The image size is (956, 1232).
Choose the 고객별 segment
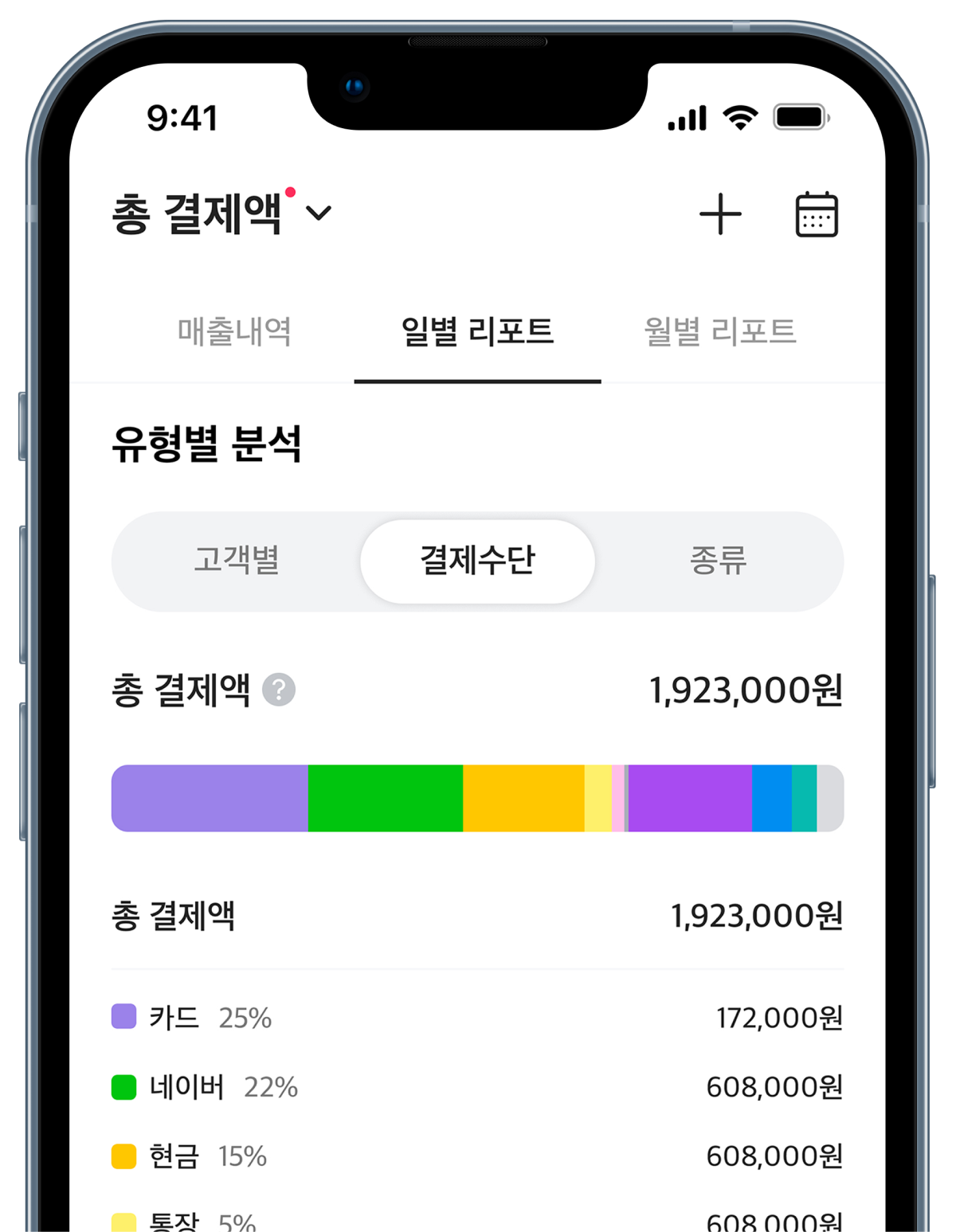tap(237, 561)
